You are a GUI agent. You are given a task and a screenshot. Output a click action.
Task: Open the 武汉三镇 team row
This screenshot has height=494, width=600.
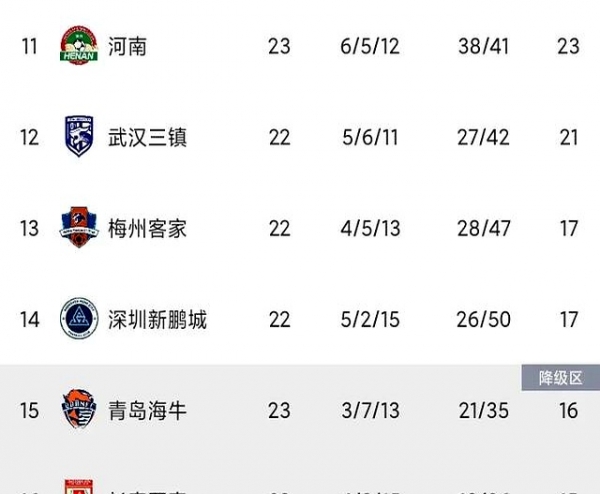[147, 138]
